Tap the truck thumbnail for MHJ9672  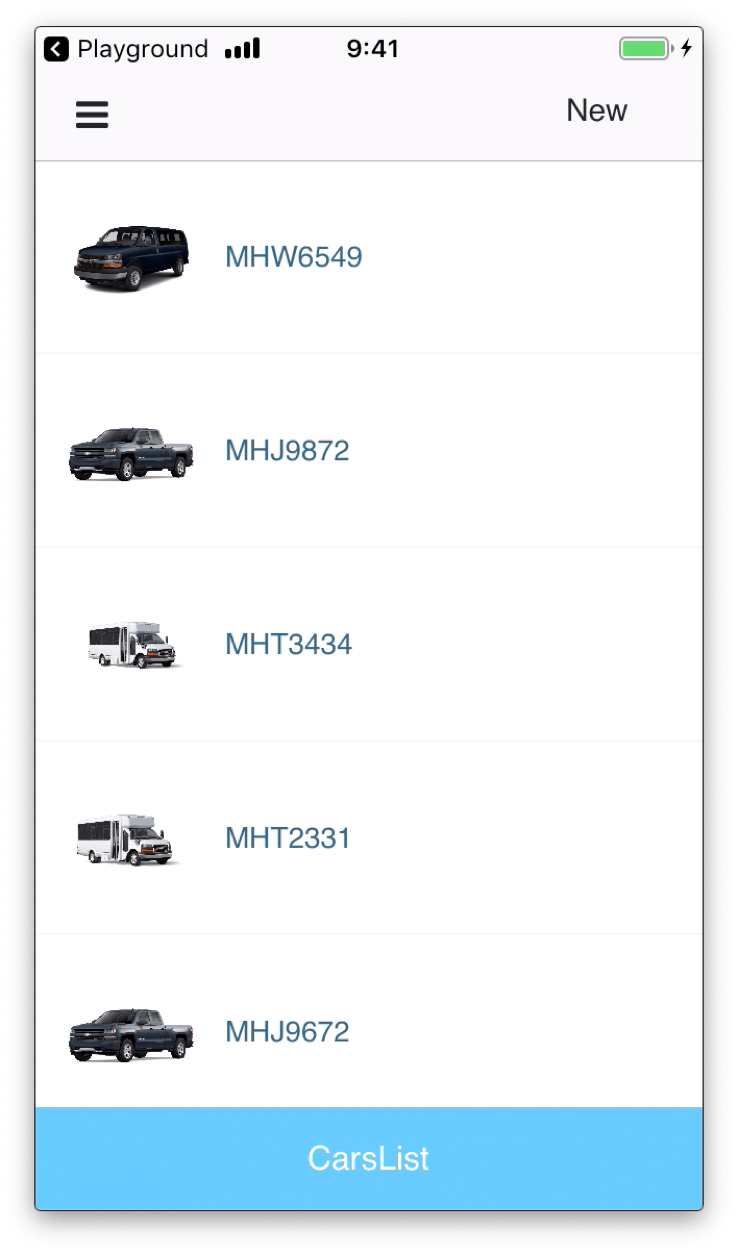131,1031
